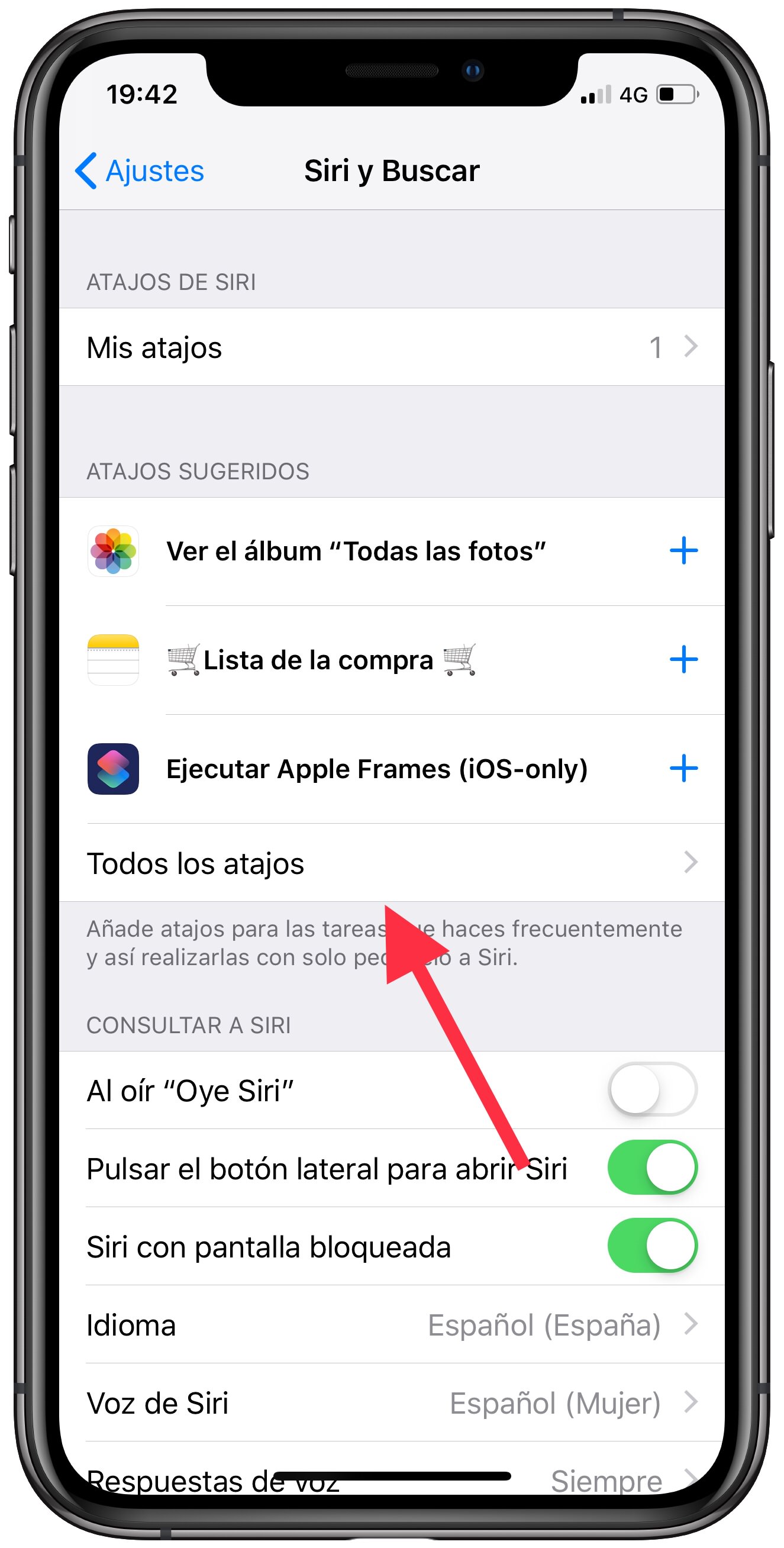Viewport: 784px width, 1548px height.
Task: Open Todos los atajos
Action: pos(392,863)
